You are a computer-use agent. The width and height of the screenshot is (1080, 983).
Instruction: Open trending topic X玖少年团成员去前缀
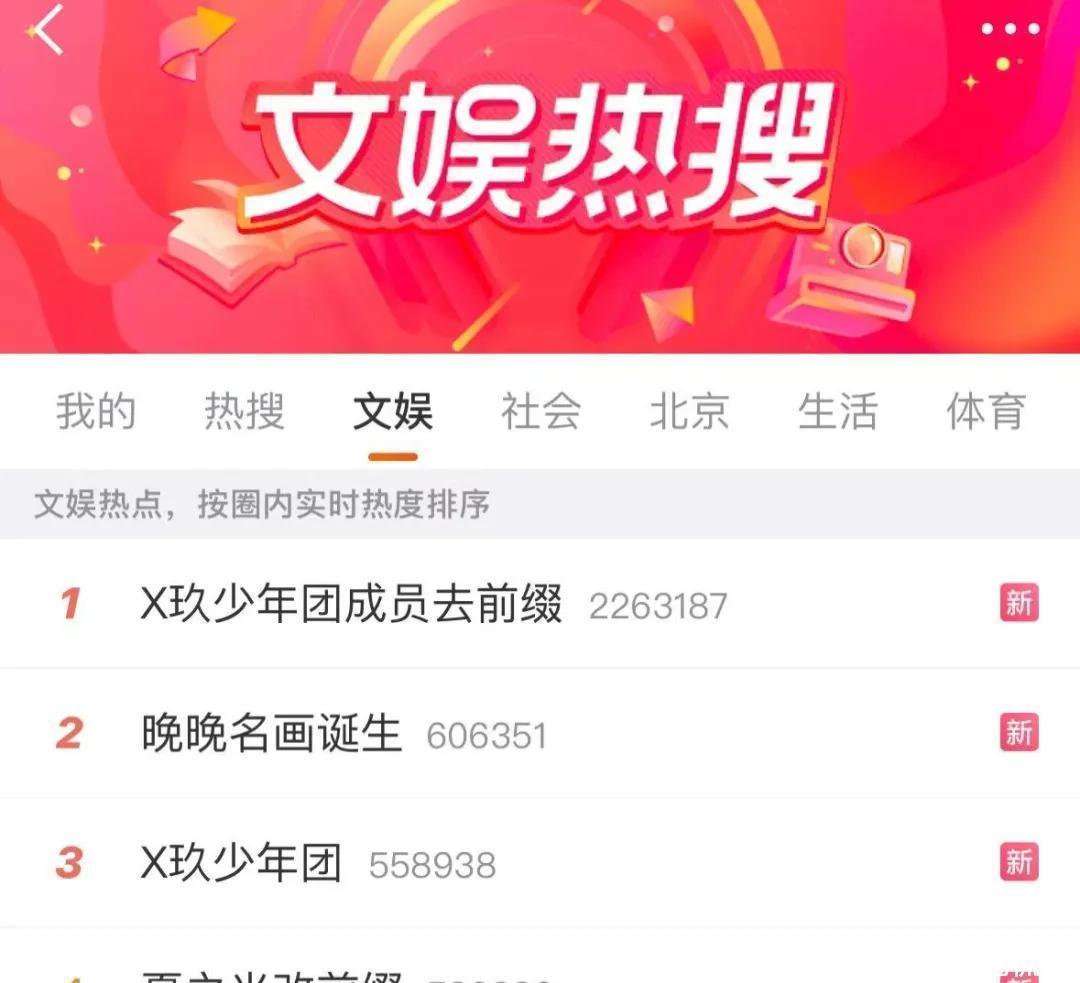[x=351, y=604]
